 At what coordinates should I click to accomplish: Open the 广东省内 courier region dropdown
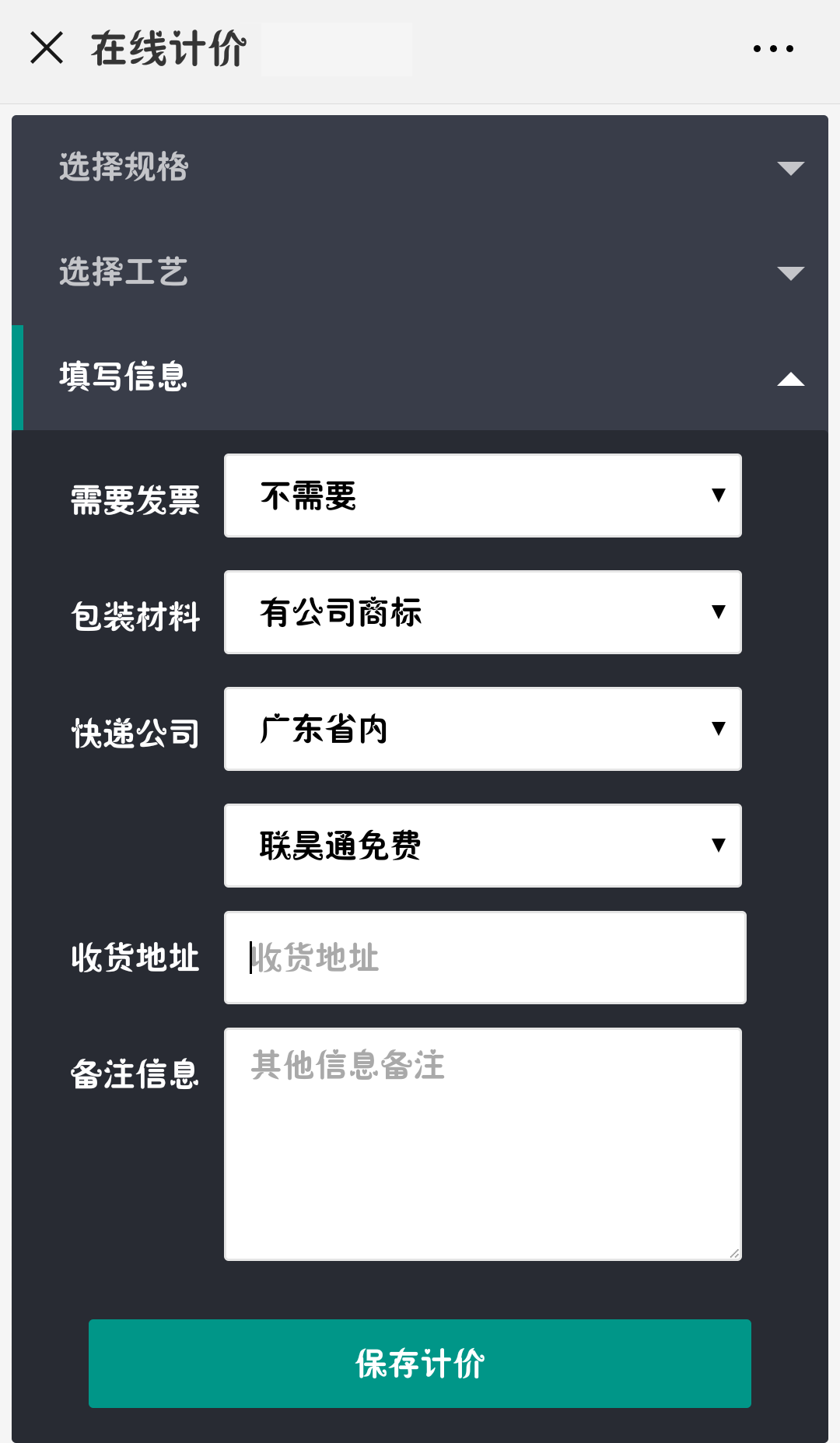coord(482,729)
